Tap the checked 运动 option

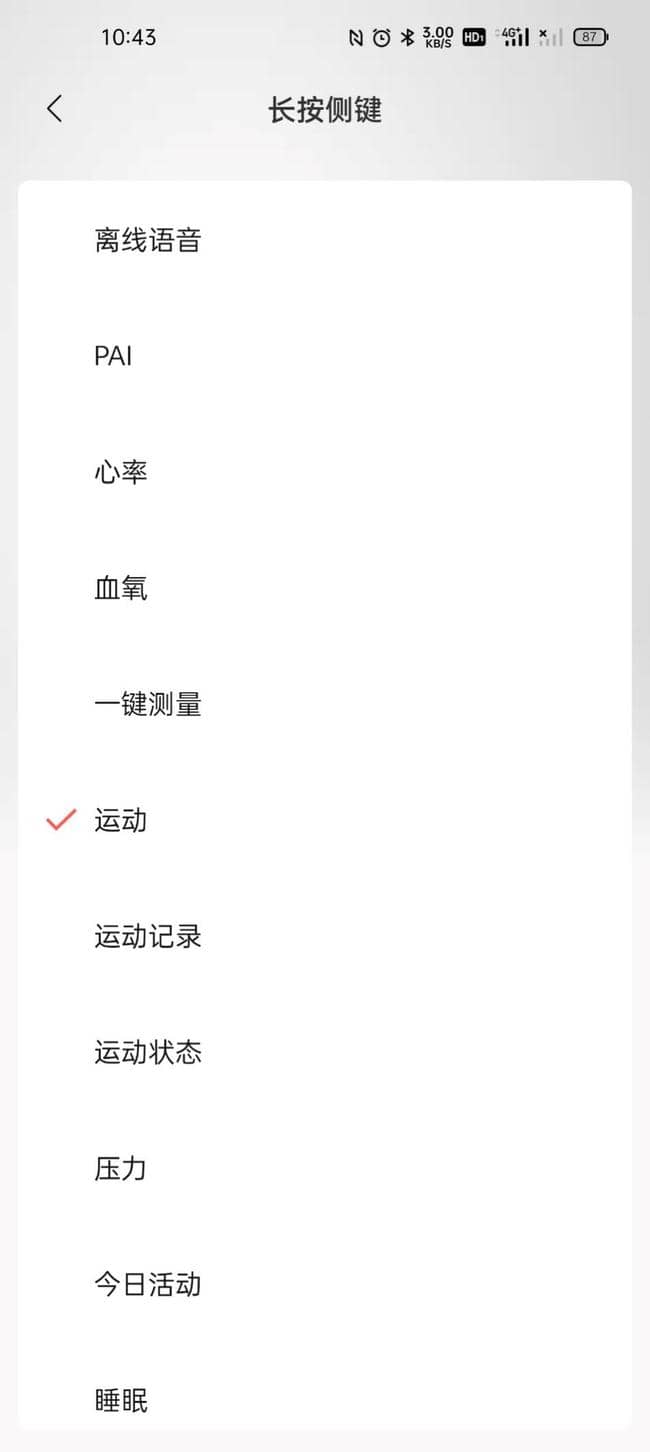coord(325,820)
